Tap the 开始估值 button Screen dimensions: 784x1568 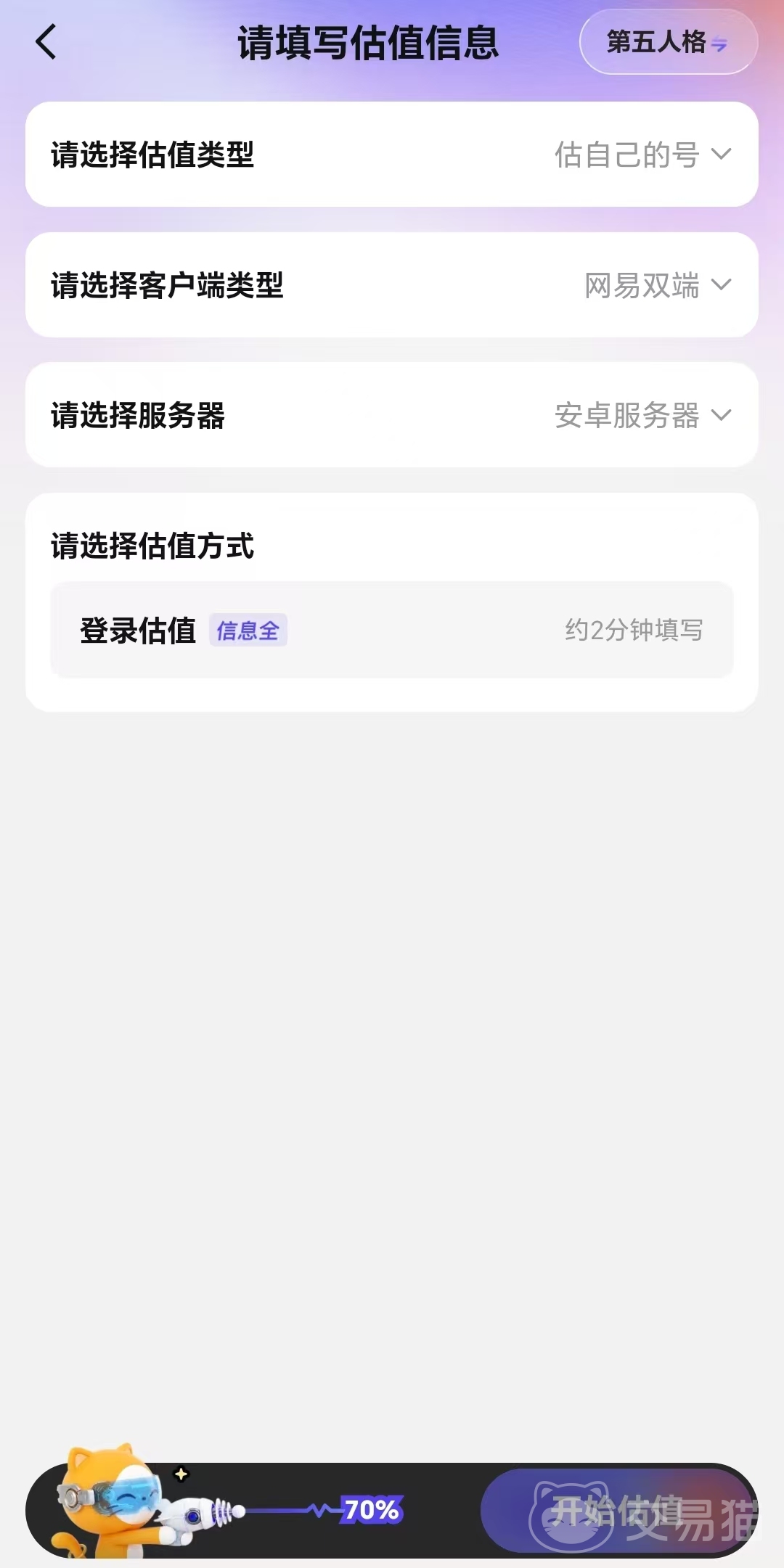pyautogui.click(x=617, y=1511)
